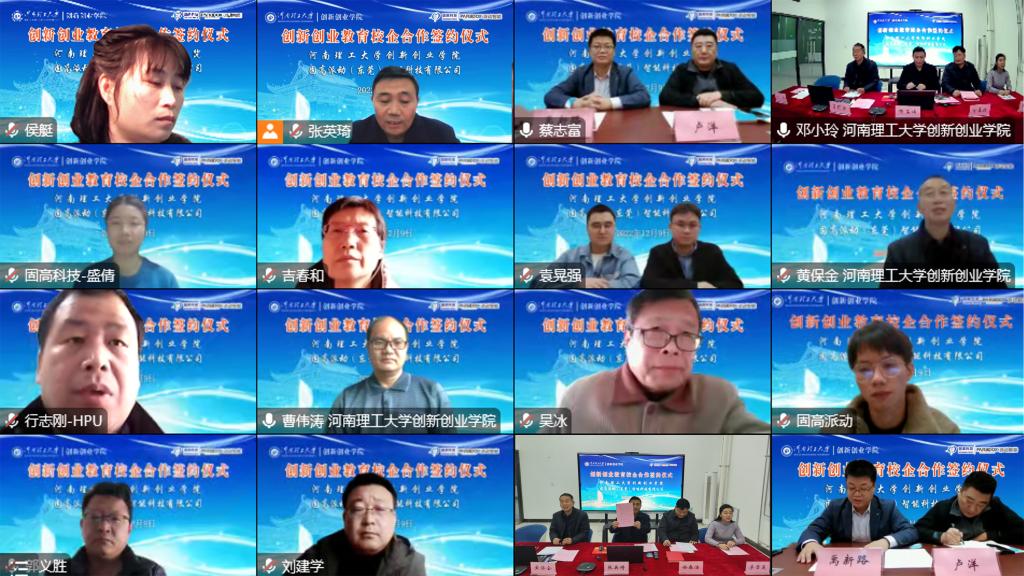Open 黄保金's video tile

(x=897, y=216)
